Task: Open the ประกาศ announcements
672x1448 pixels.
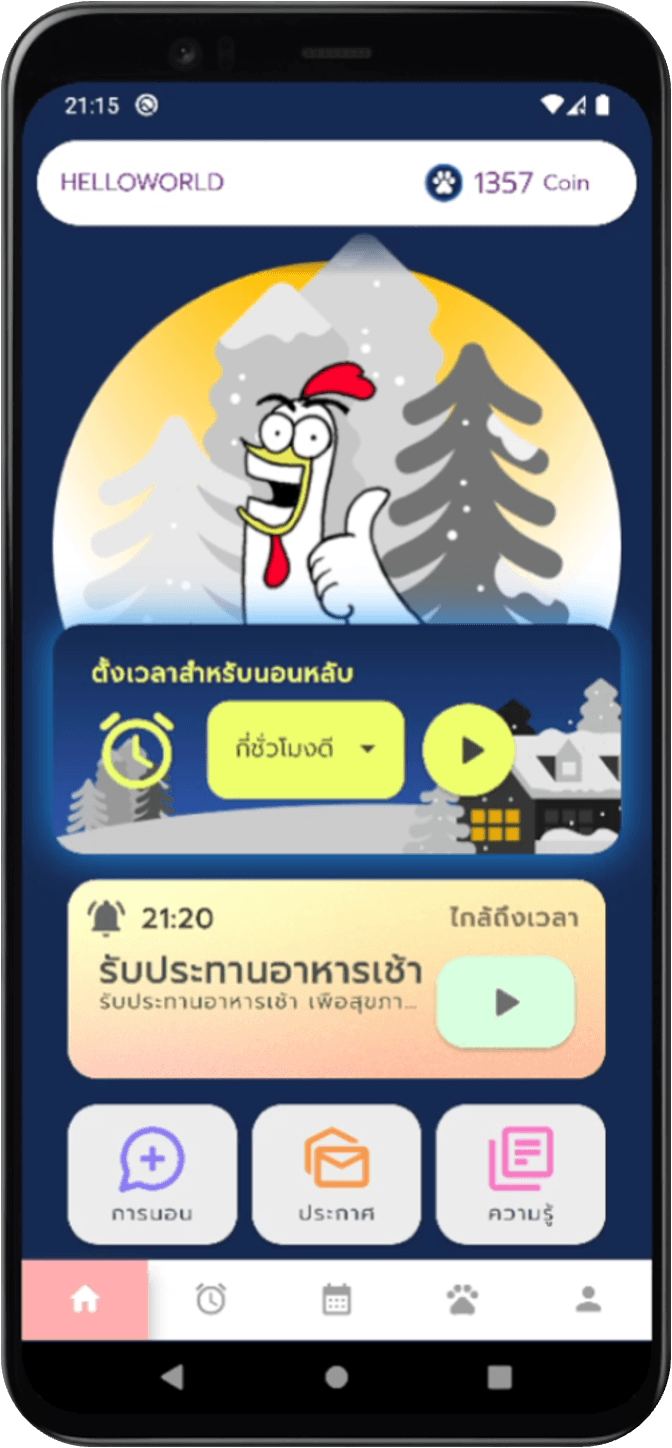Action: tap(336, 1174)
